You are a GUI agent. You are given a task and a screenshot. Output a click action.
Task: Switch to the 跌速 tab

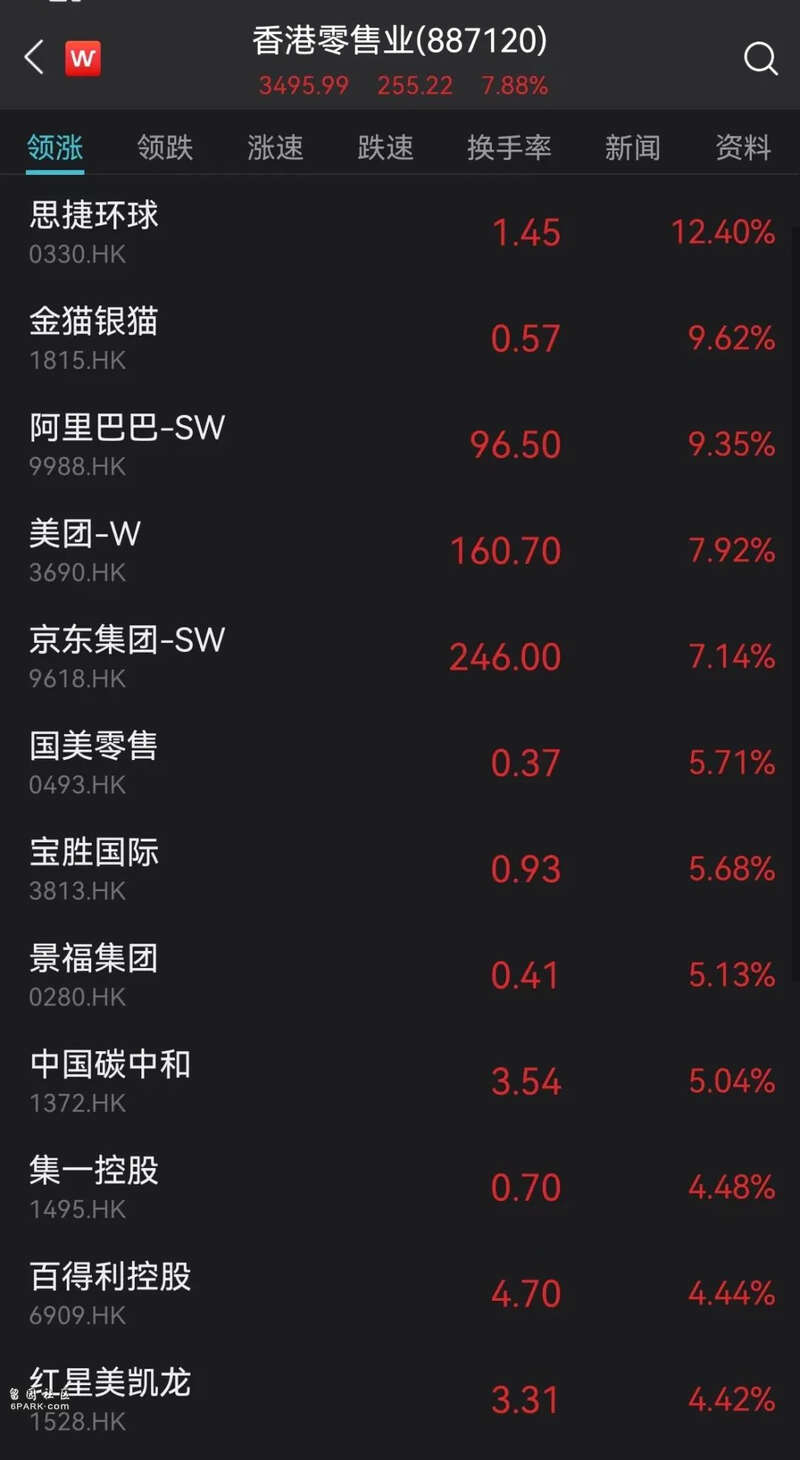(385, 148)
